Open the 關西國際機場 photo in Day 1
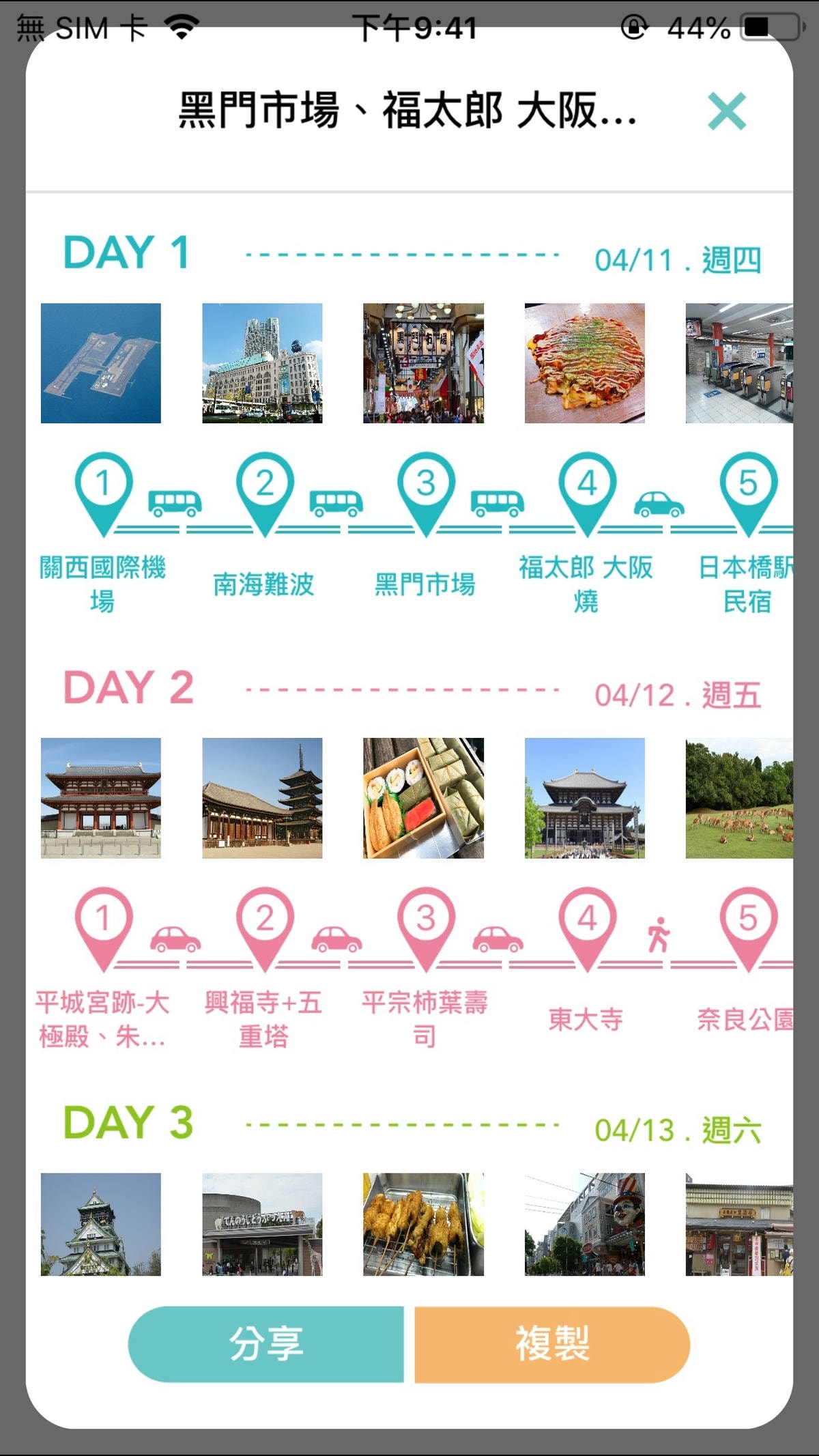Viewport: 819px width, 1456px height. coord(101,363)
